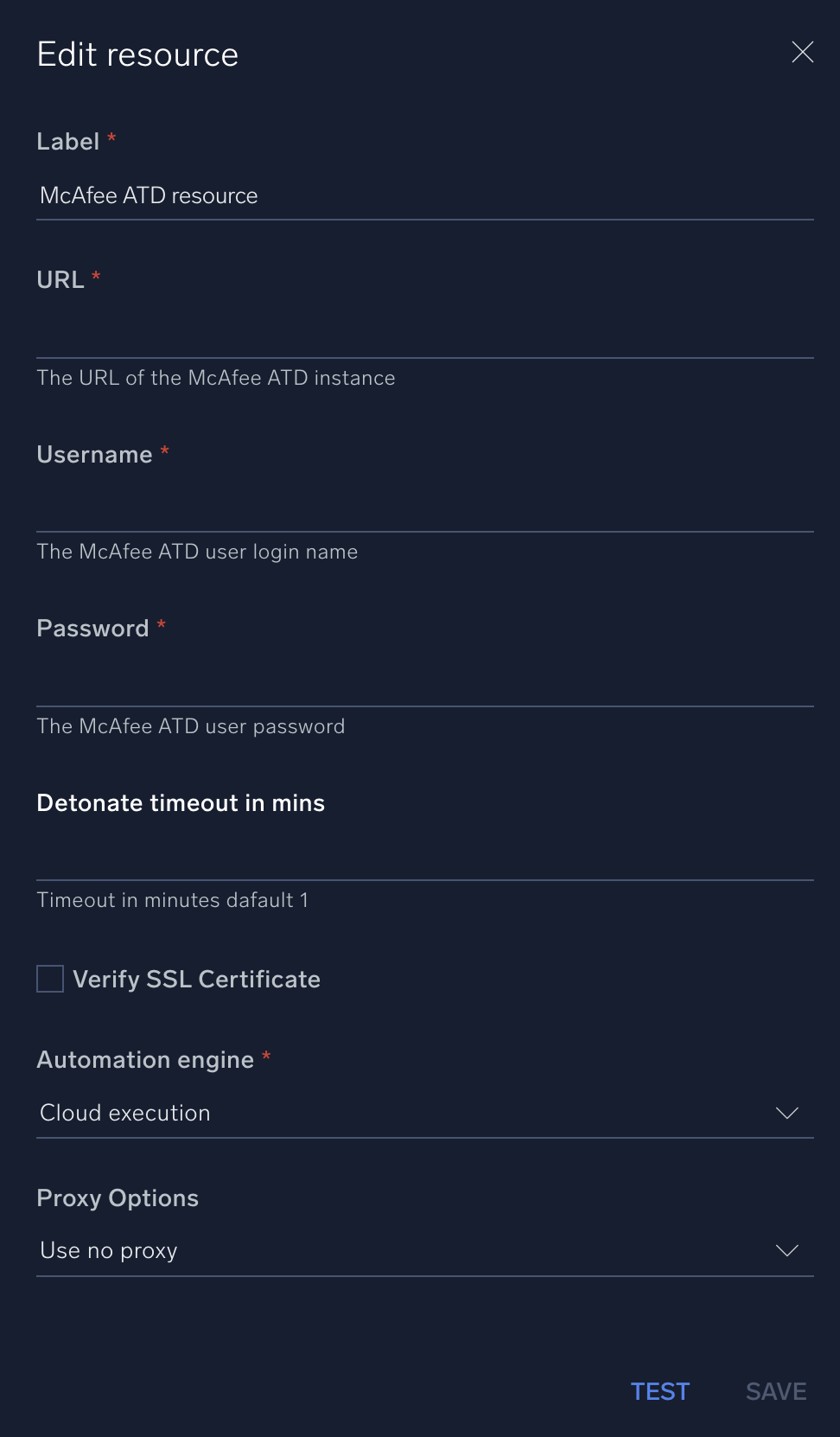Click the TEST button

659,1391
